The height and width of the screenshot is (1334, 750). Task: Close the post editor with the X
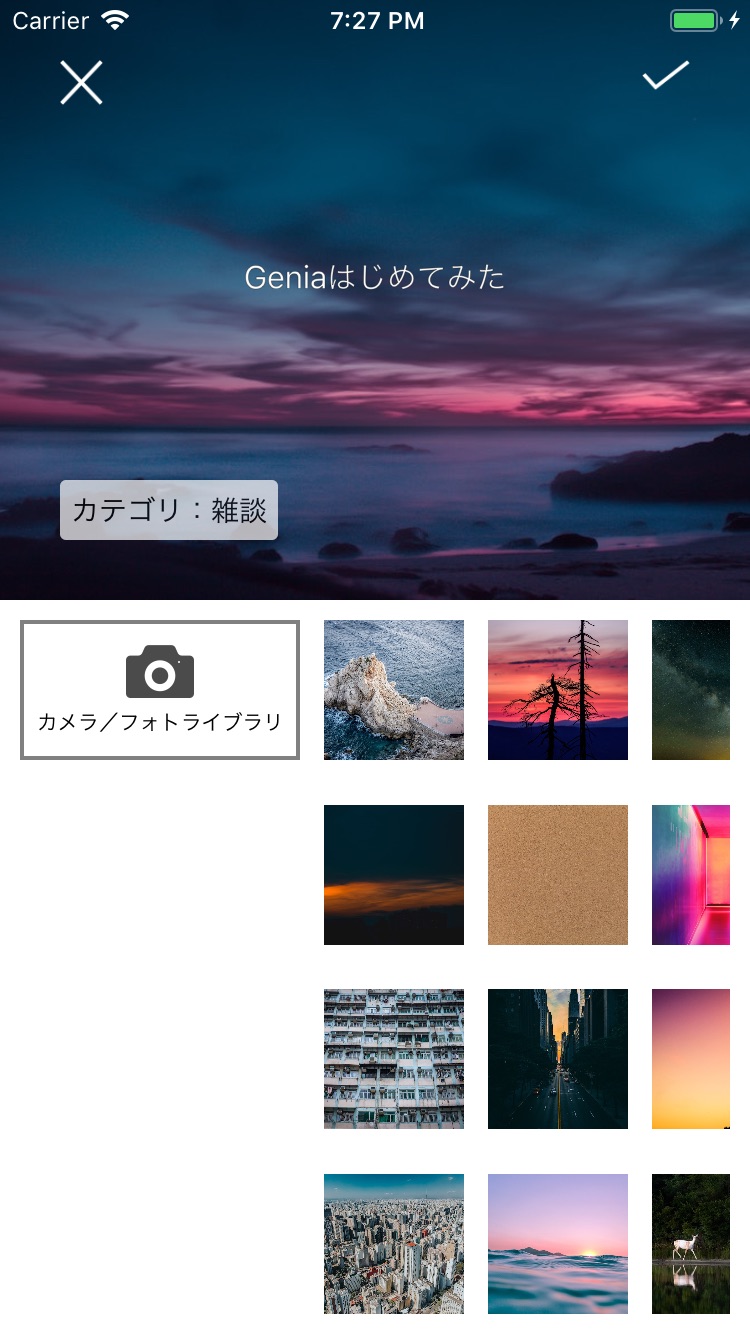[x=81, y=82]
